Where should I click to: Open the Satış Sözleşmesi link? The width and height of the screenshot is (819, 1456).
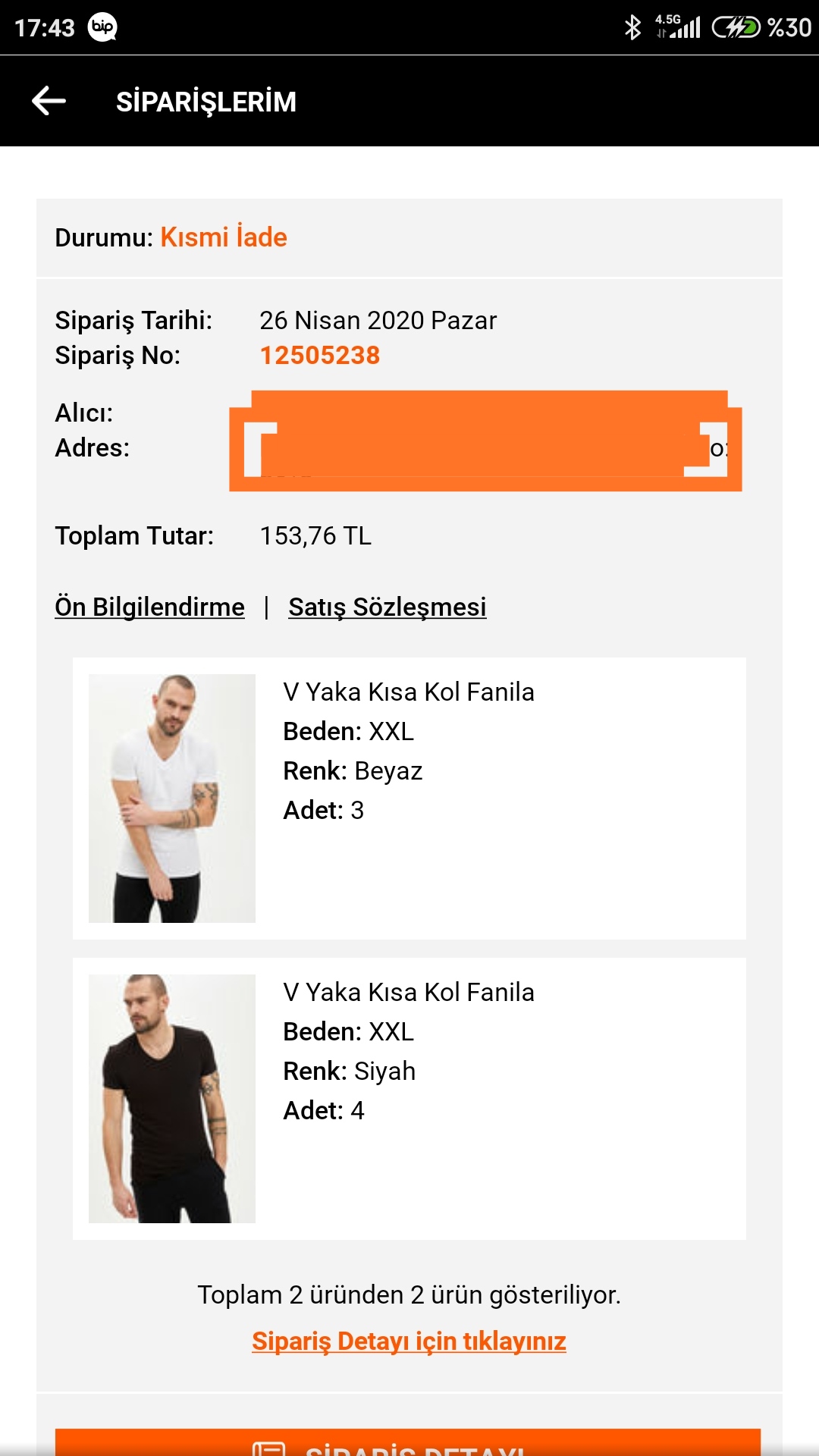388,607
